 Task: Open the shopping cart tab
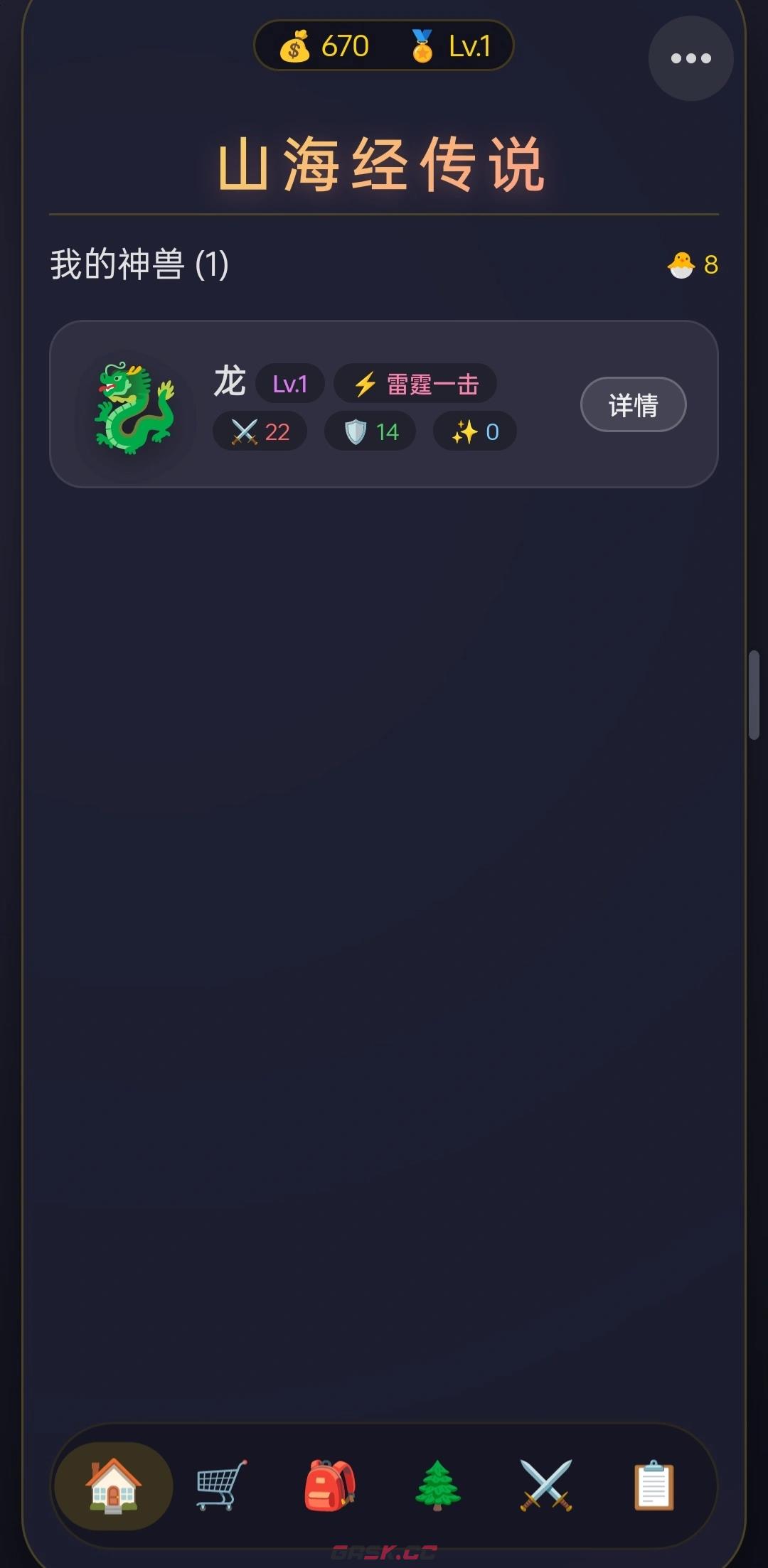coord(222,1486)
